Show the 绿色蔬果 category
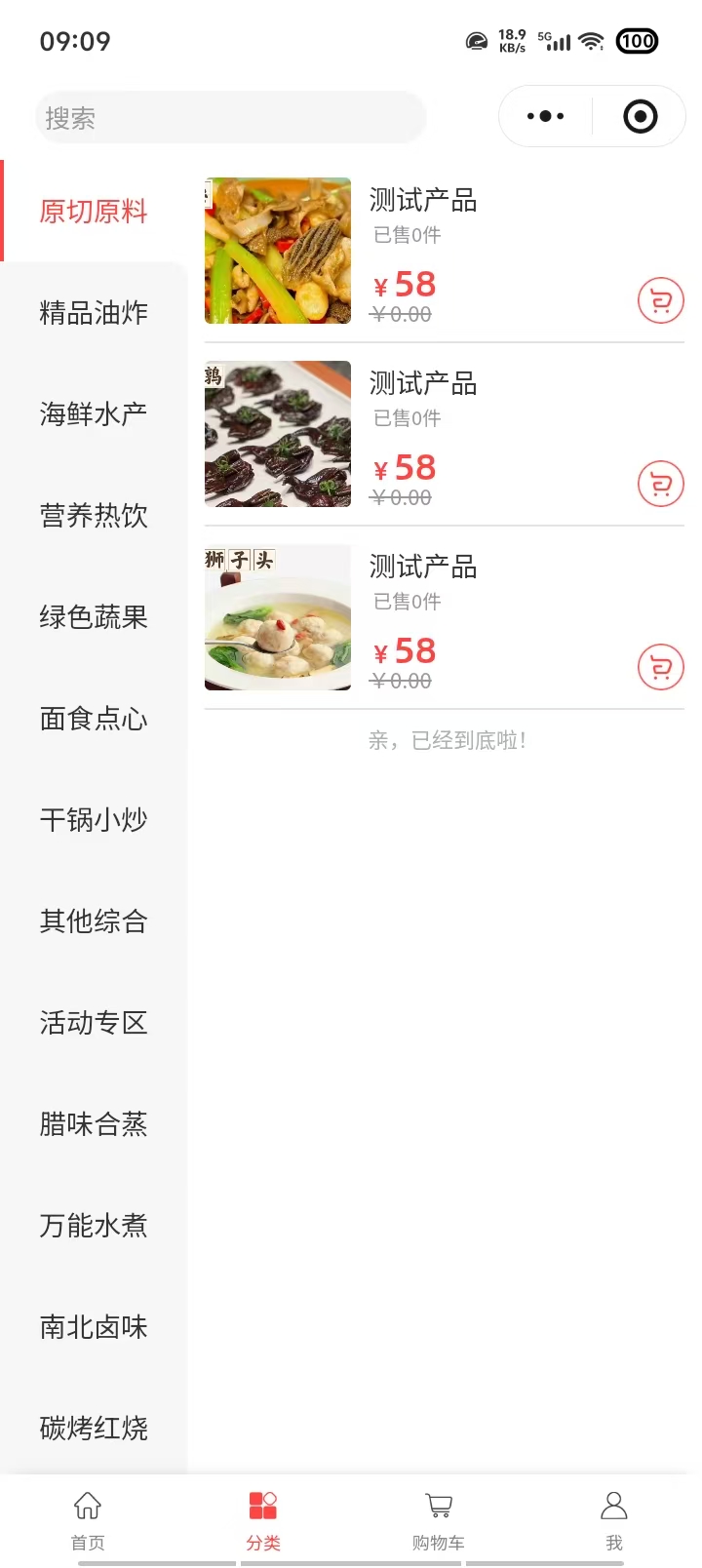 pyautogui.click(x=94, y=617)
